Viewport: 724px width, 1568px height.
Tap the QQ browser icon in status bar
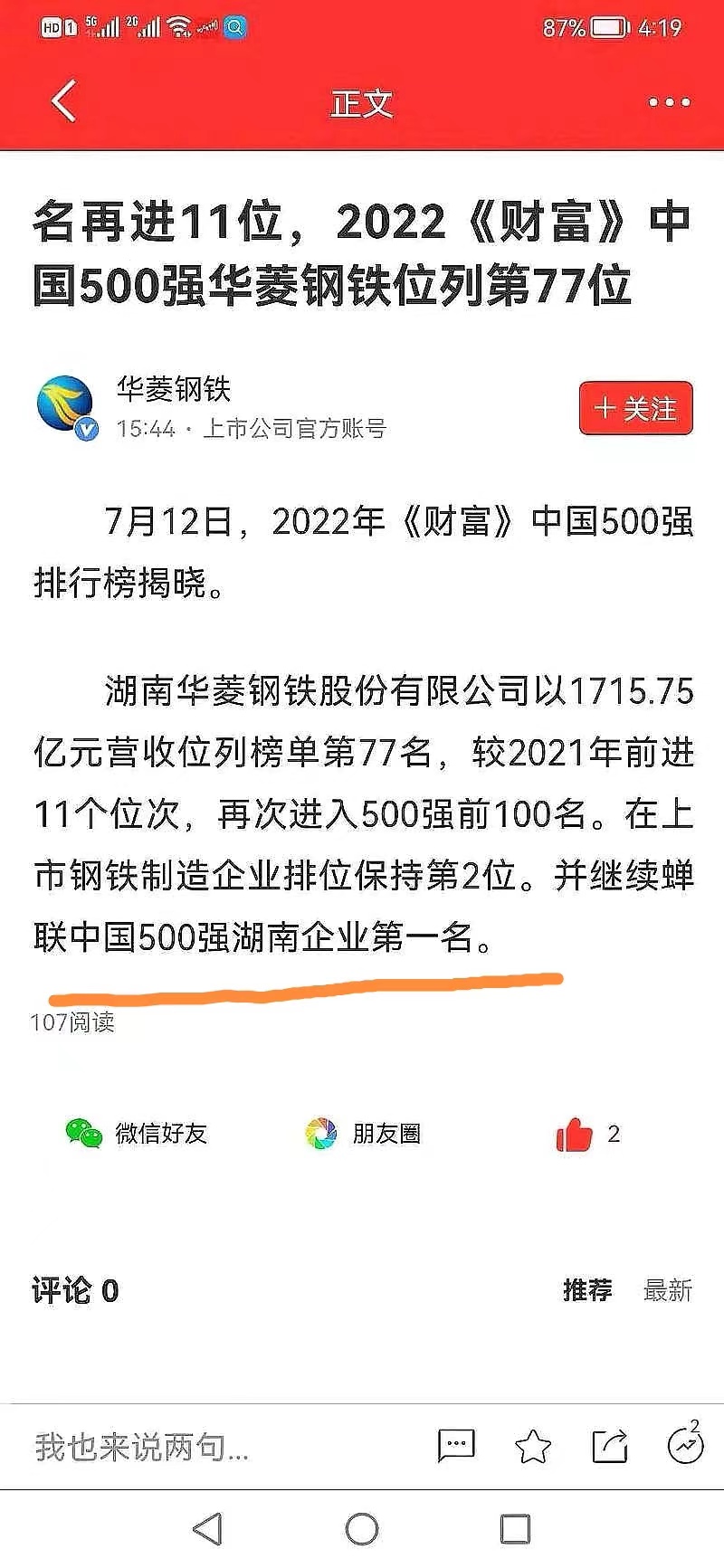pyautogui.click(x=234, y=27)
